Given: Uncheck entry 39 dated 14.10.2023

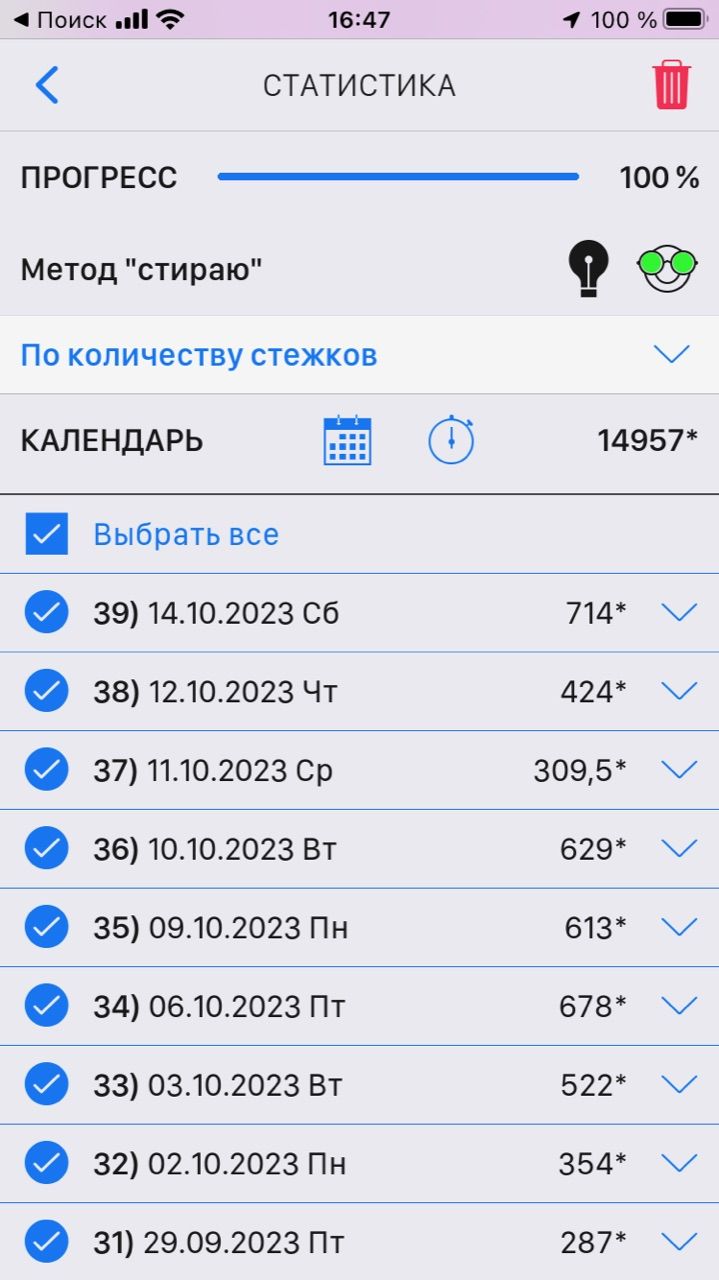Looking at the screenshot, I should click(46, 613).
